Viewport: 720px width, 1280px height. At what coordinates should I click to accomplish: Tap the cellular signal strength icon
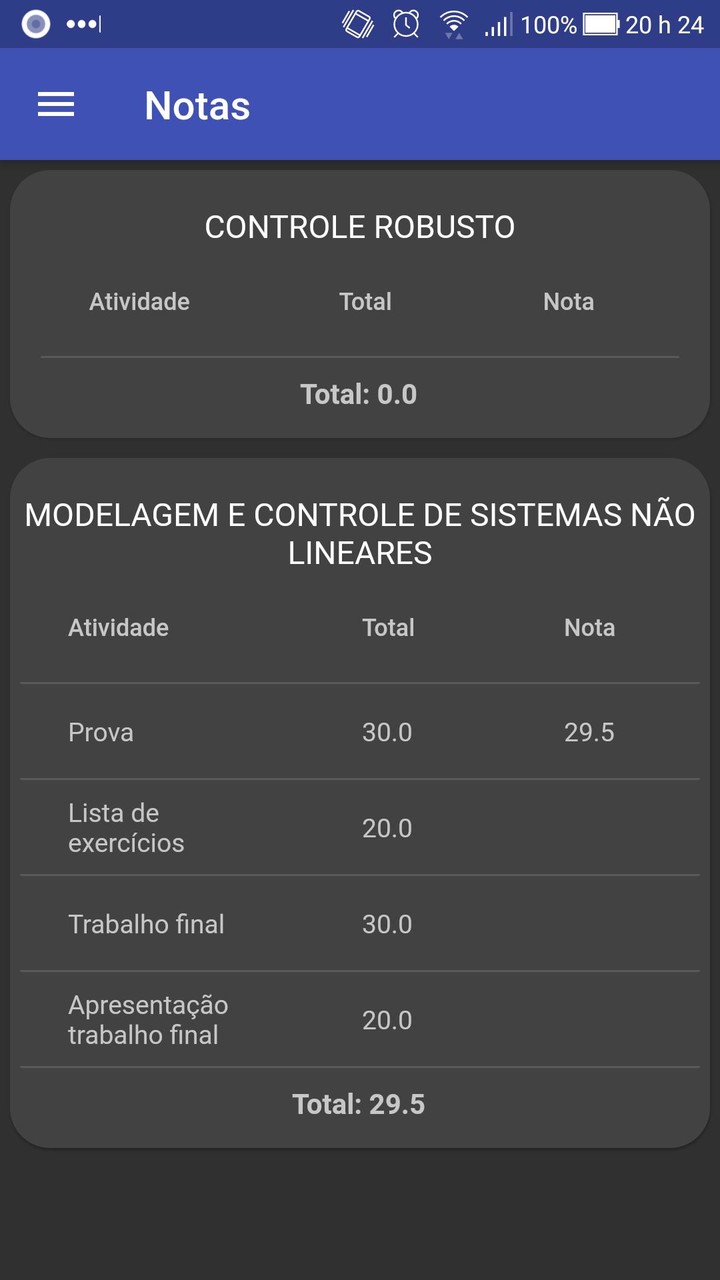(496, 24)
